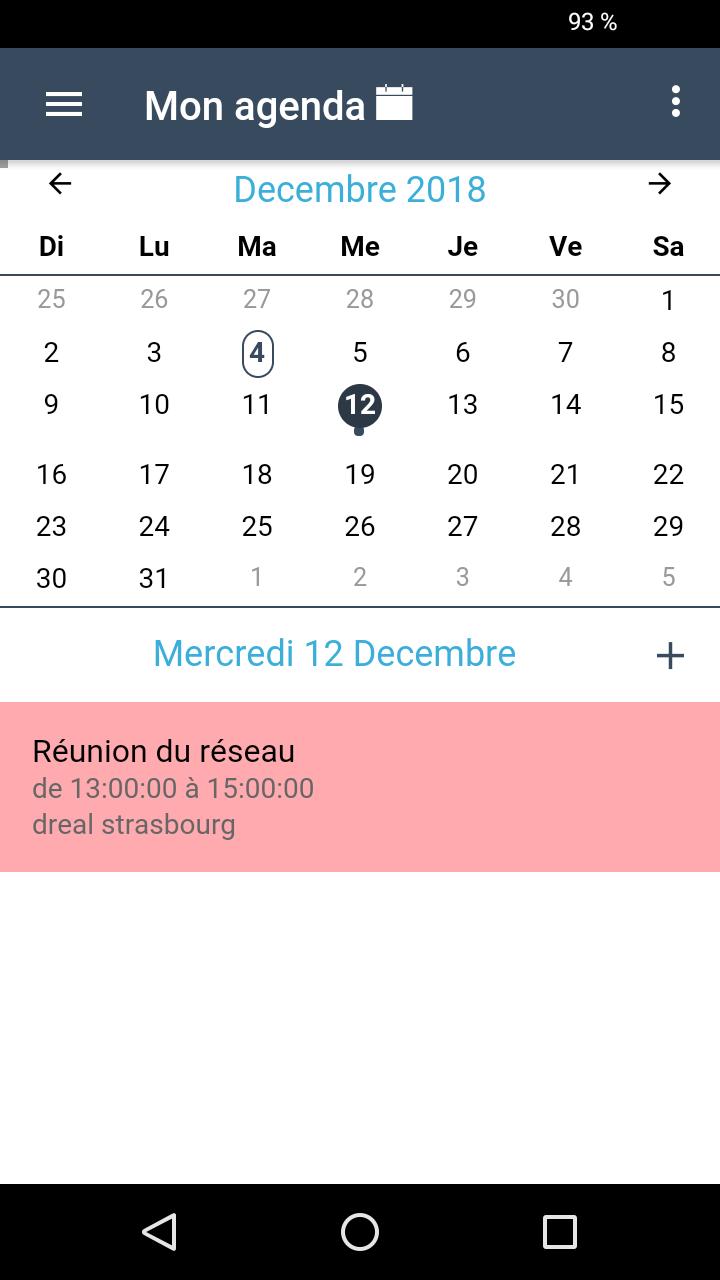Go to the previous month

[60, 184]
